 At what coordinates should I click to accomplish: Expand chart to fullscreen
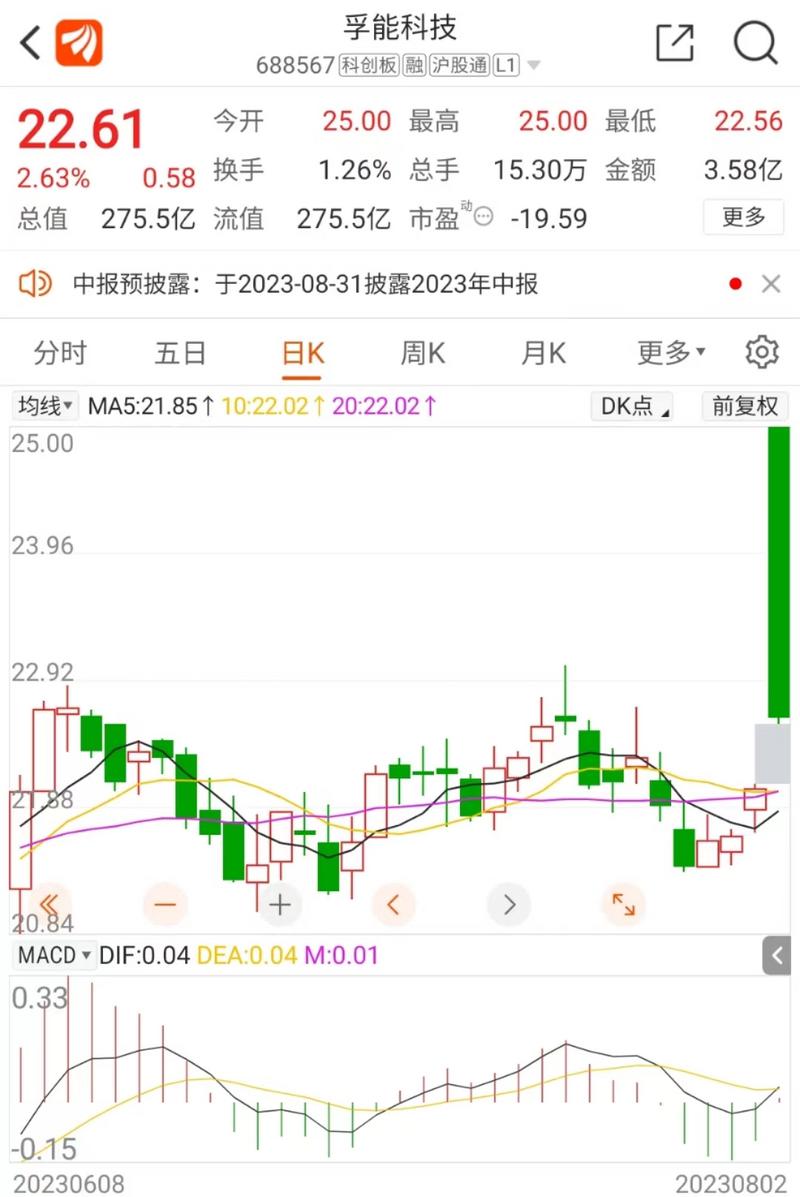[623, 905]
